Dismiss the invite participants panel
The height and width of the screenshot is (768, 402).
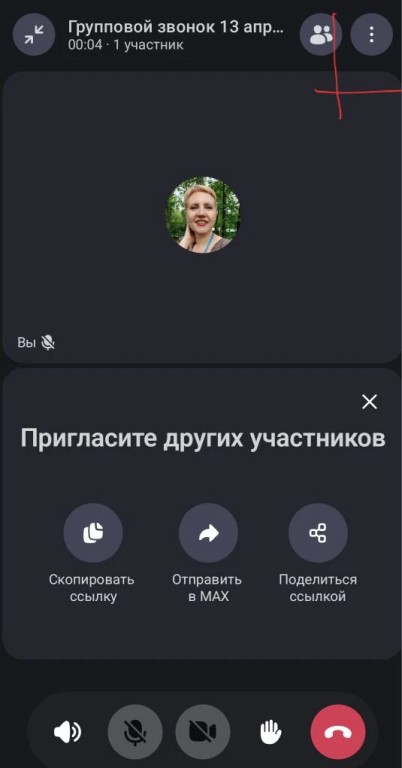(x=369, y=402)
